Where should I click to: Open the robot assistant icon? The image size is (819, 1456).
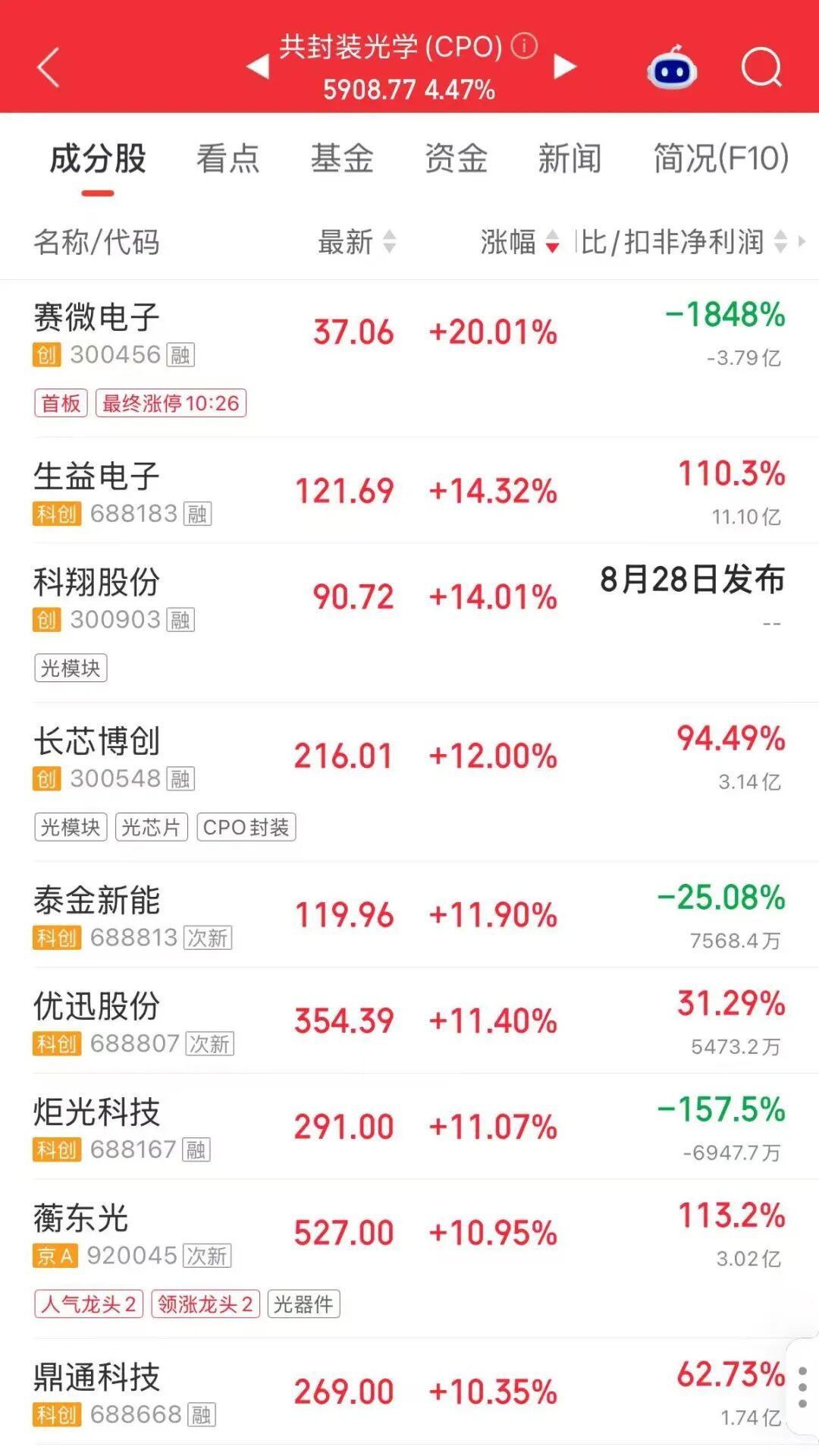click(672, 68)
